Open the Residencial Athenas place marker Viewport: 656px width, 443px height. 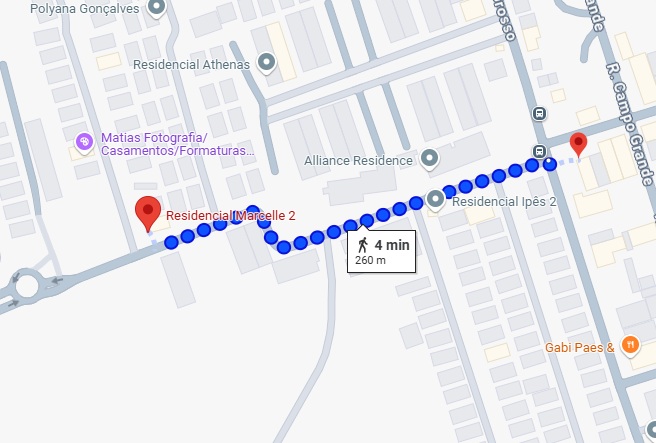(266, 64)
